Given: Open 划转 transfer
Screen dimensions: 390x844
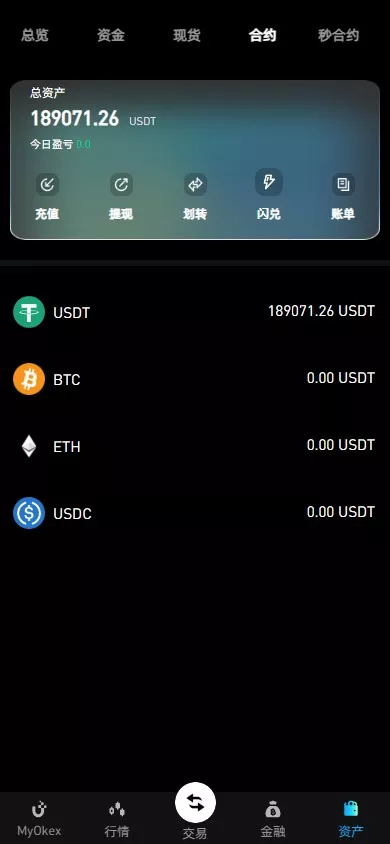Looking at the screenshot, I should [x=195, y=197].
